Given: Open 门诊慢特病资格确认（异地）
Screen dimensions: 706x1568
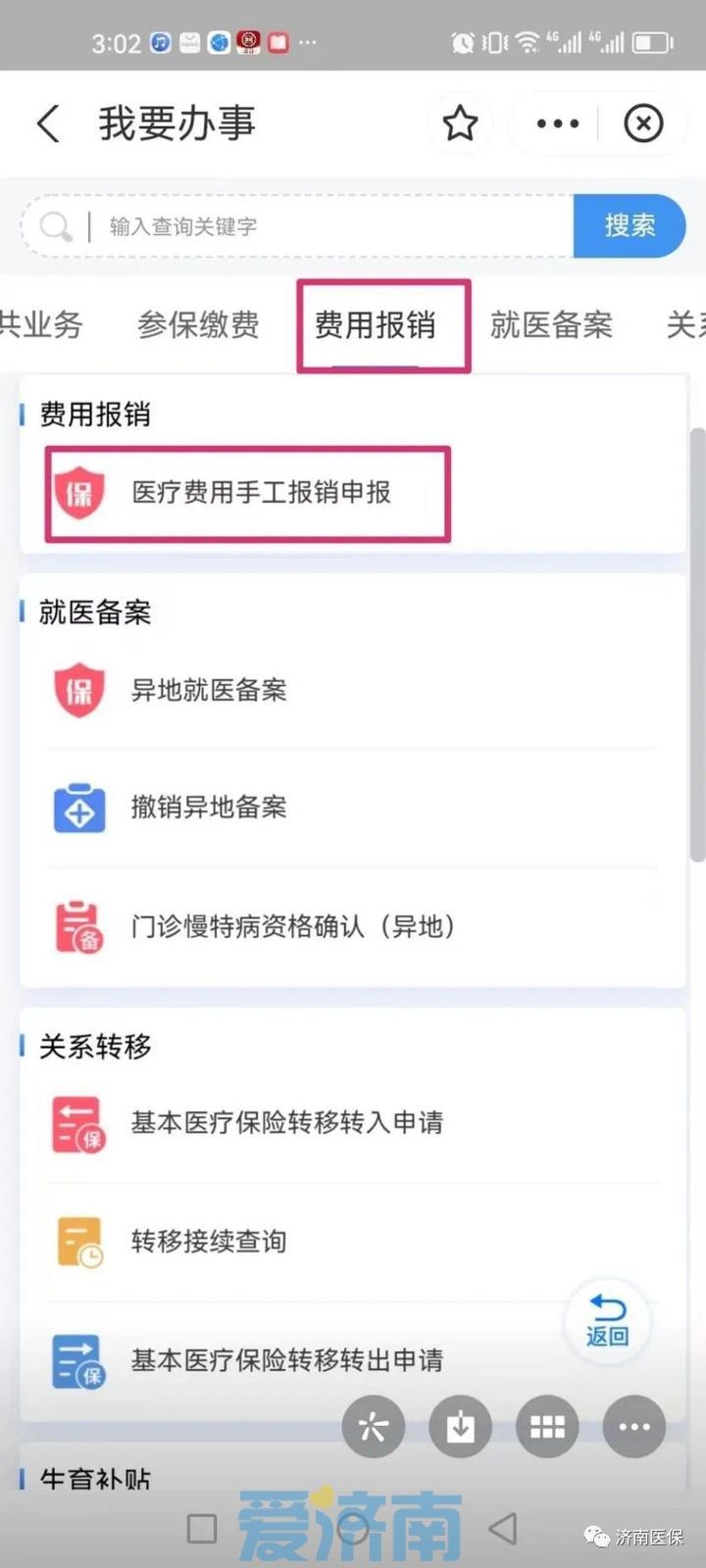Looking at the screenshot, I should pyautogui.click(x=292, y=926).
